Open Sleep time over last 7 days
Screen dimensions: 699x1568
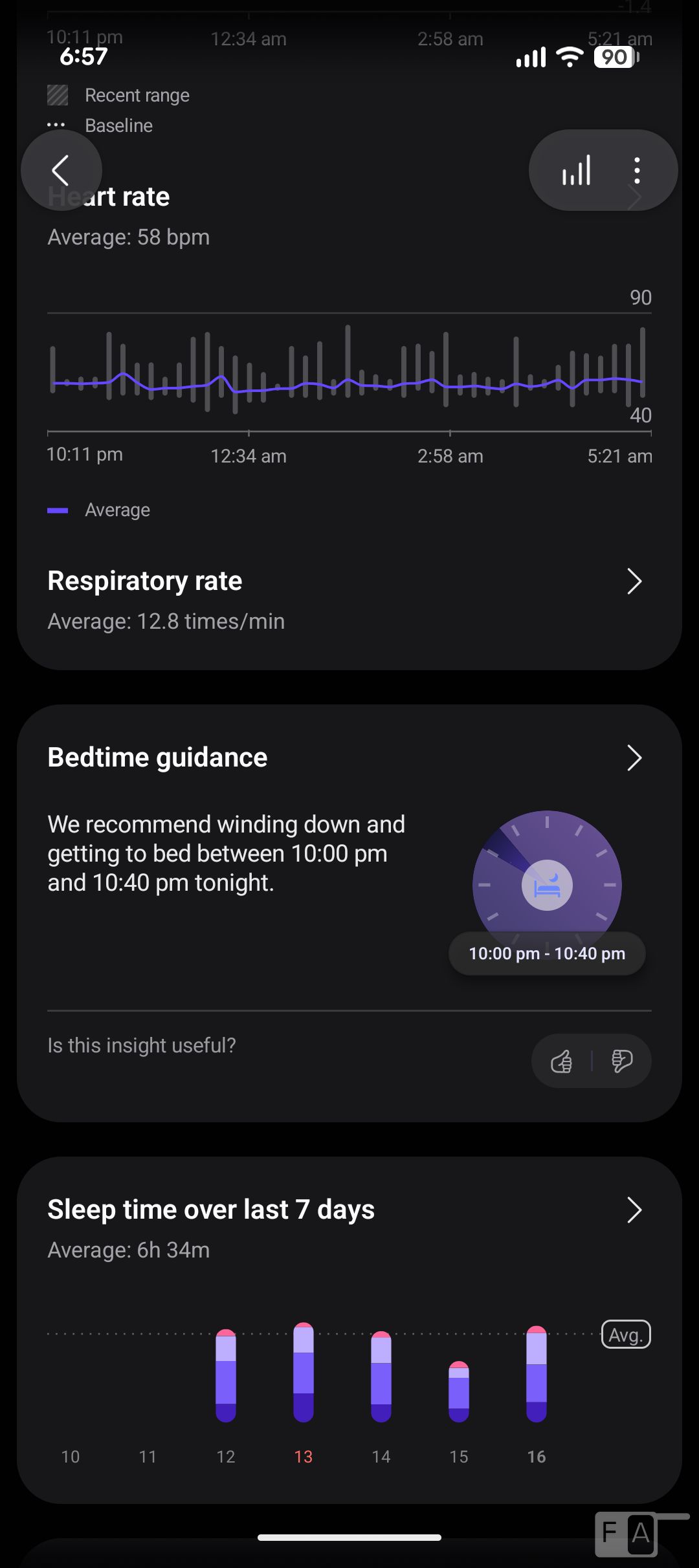click(349, 1228)
